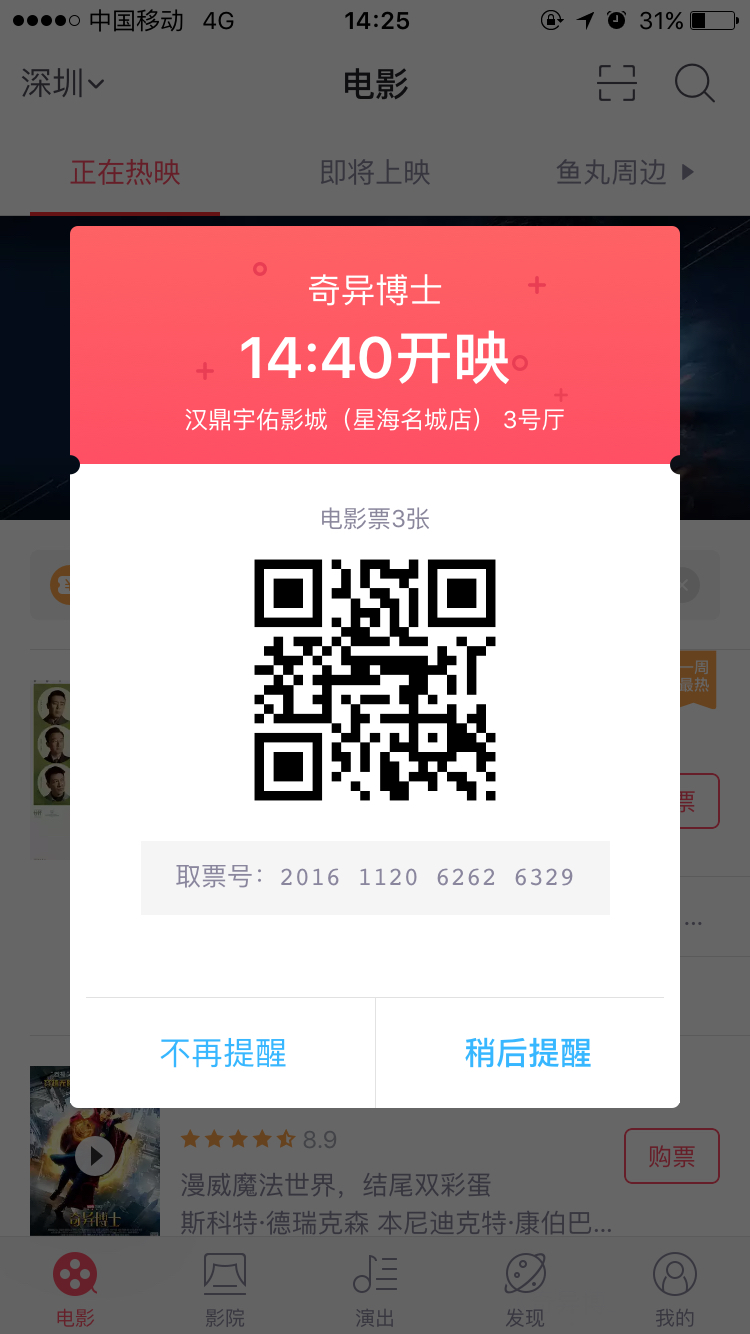The image size is (750, 1334).
Task: Open the 我的 profile tab
Action: [x=675, y=1289]
